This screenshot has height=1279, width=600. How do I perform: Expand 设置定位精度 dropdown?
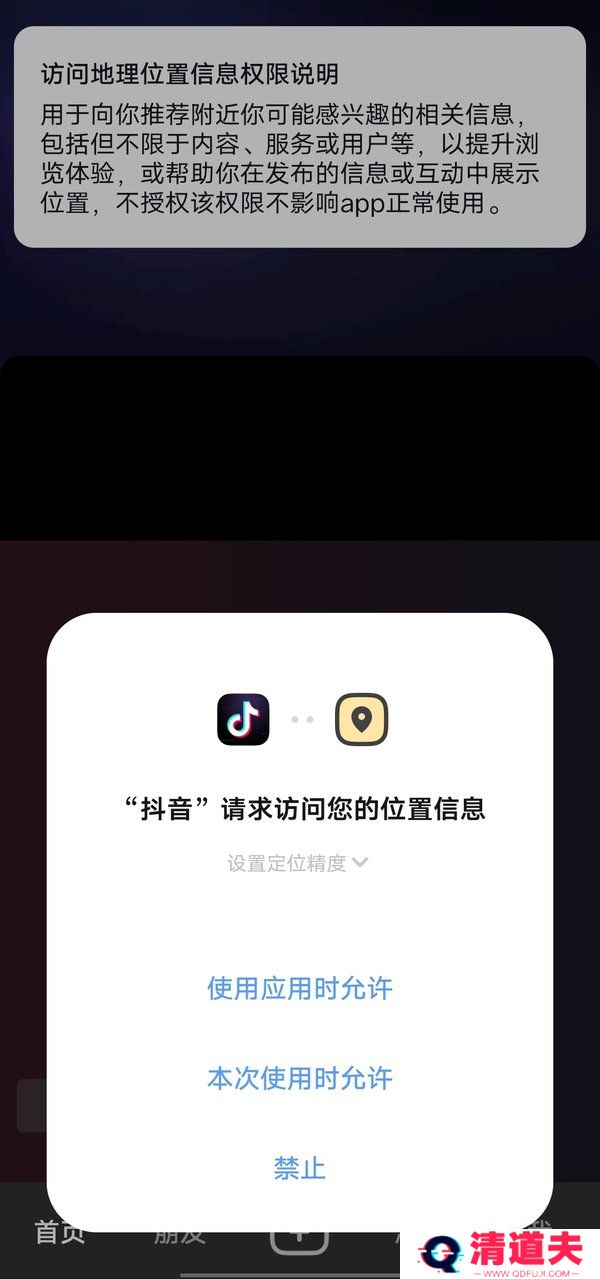[298, 863]
